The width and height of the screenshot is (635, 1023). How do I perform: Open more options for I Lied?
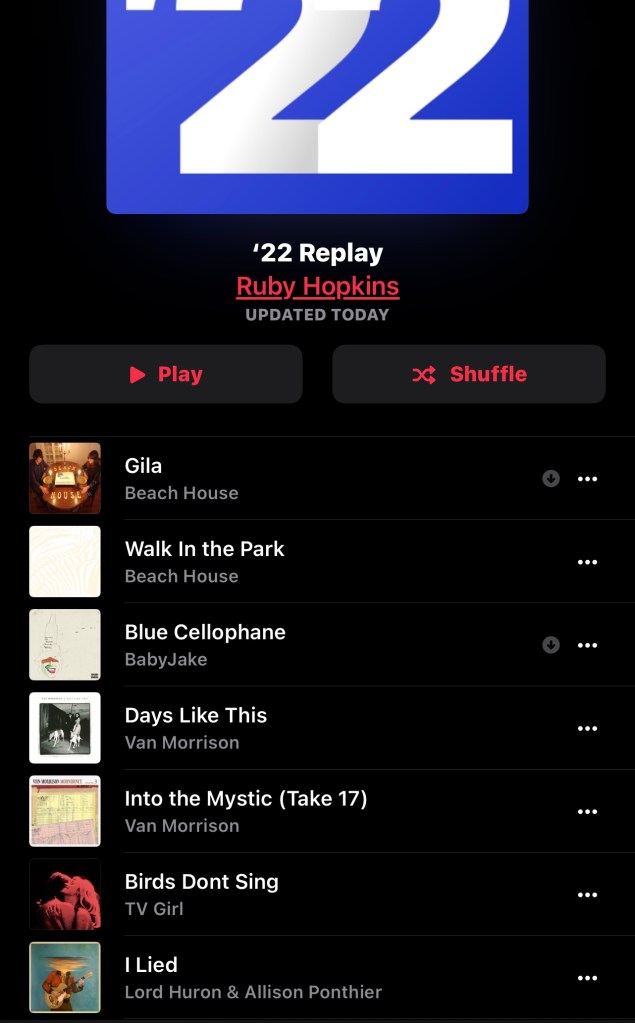point(587,977)
